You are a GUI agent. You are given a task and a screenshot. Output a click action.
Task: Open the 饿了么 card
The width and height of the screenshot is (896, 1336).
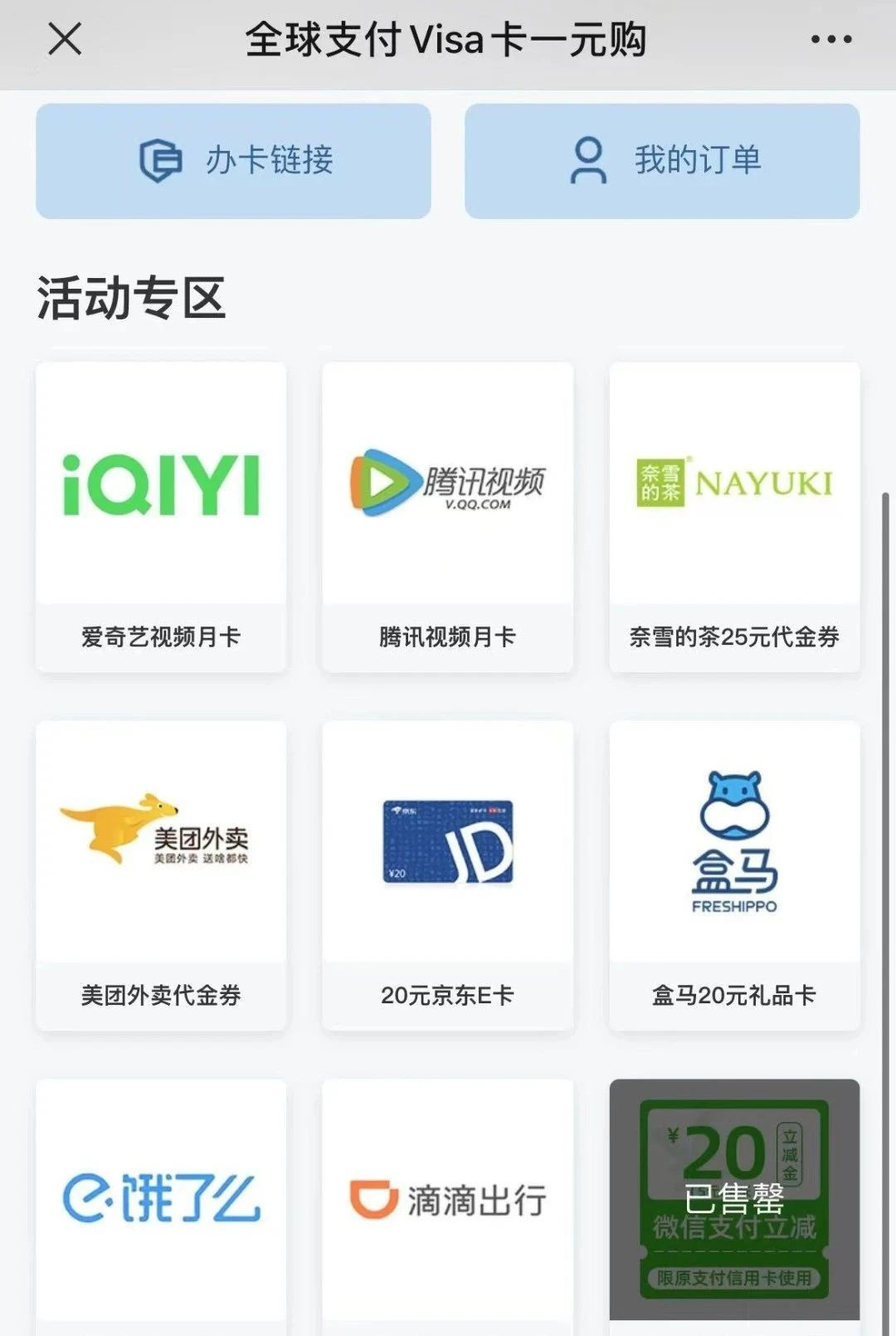(x=161, y=1200)
